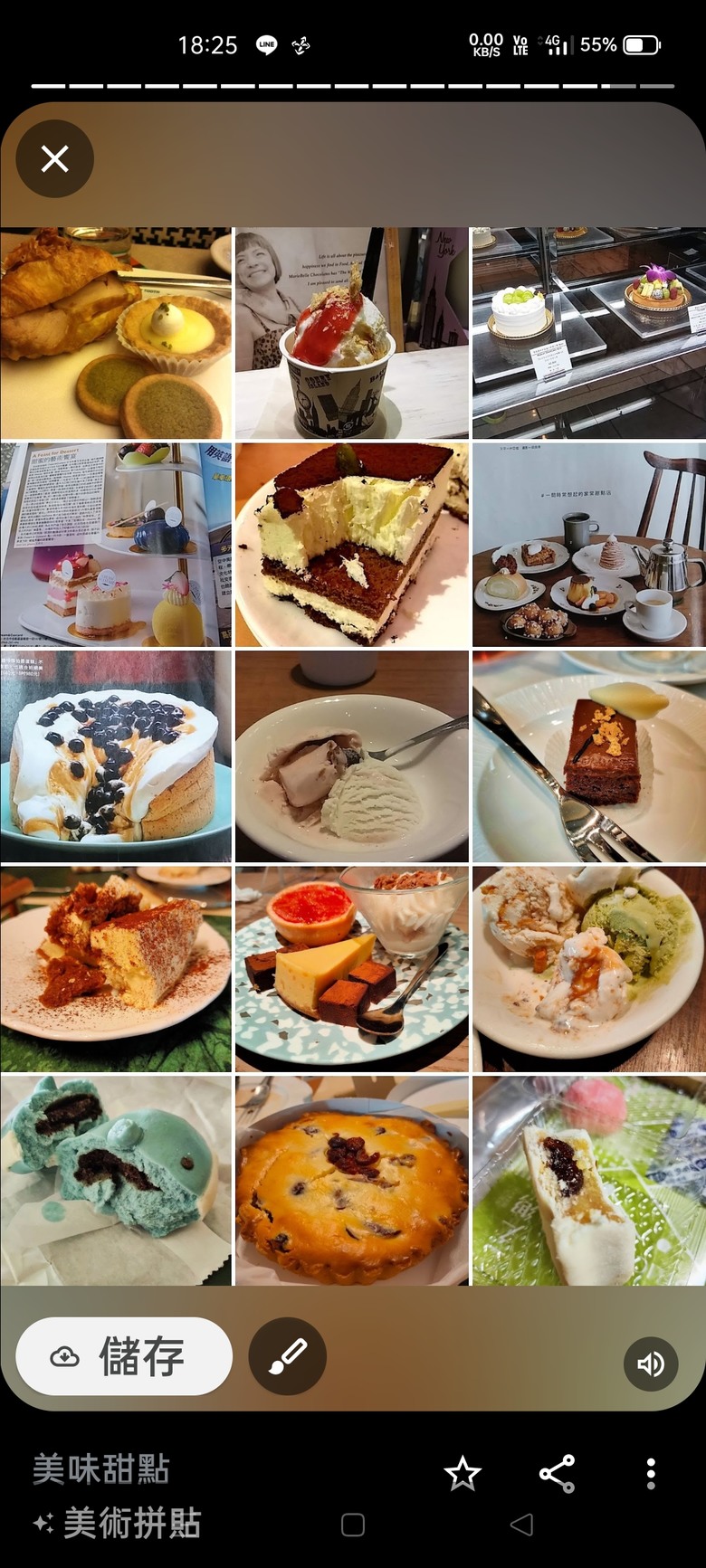706x1568 pixels.
Task: Close the collage memory view
Action: (54, 159)
